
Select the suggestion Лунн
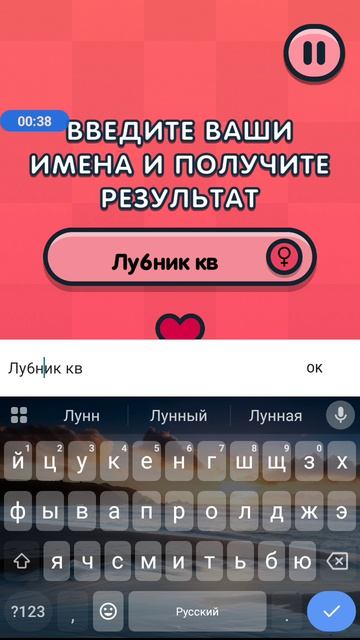pyautogui.click(x=81, y=416)
